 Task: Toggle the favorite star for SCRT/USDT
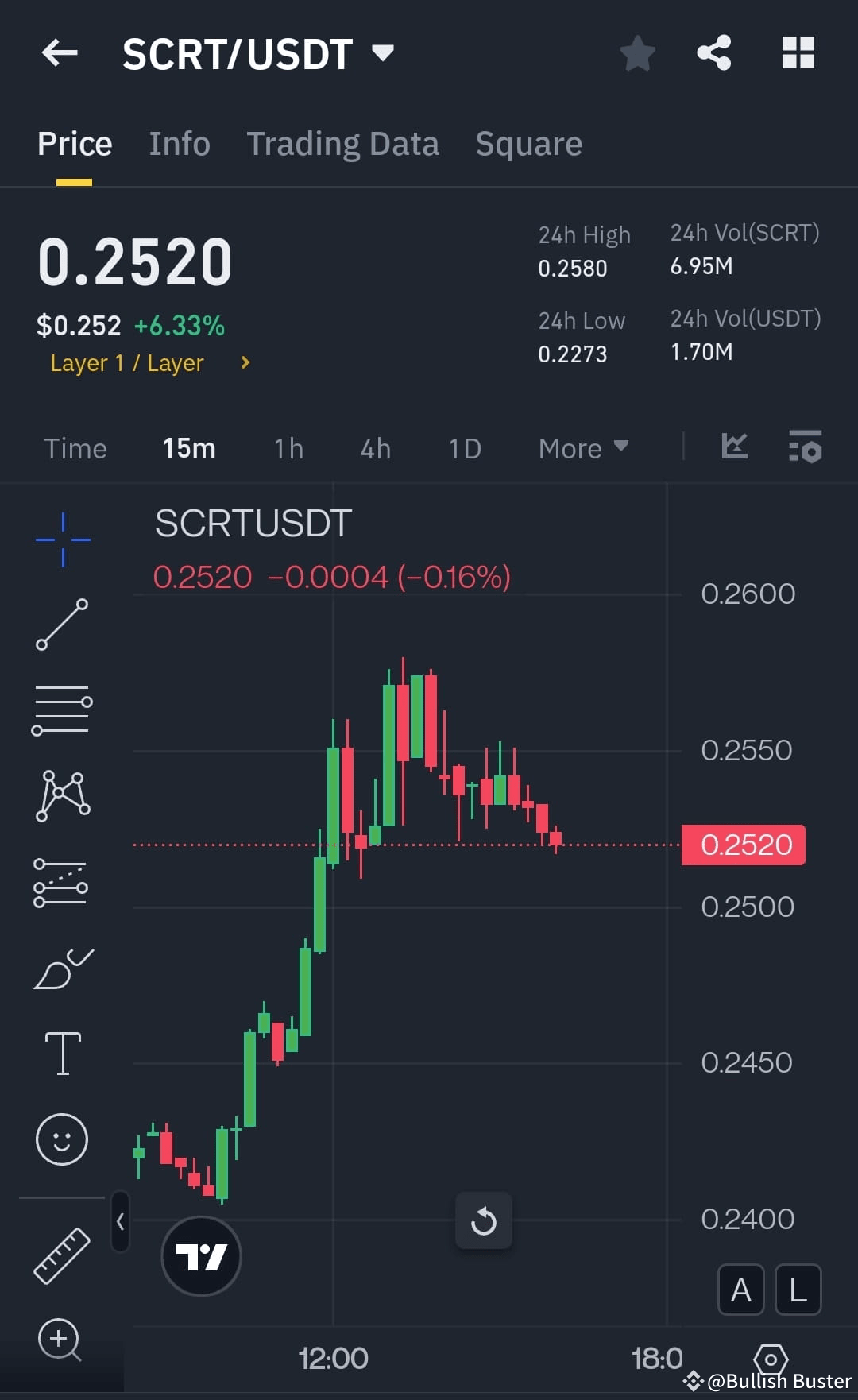tap(637, 52)
